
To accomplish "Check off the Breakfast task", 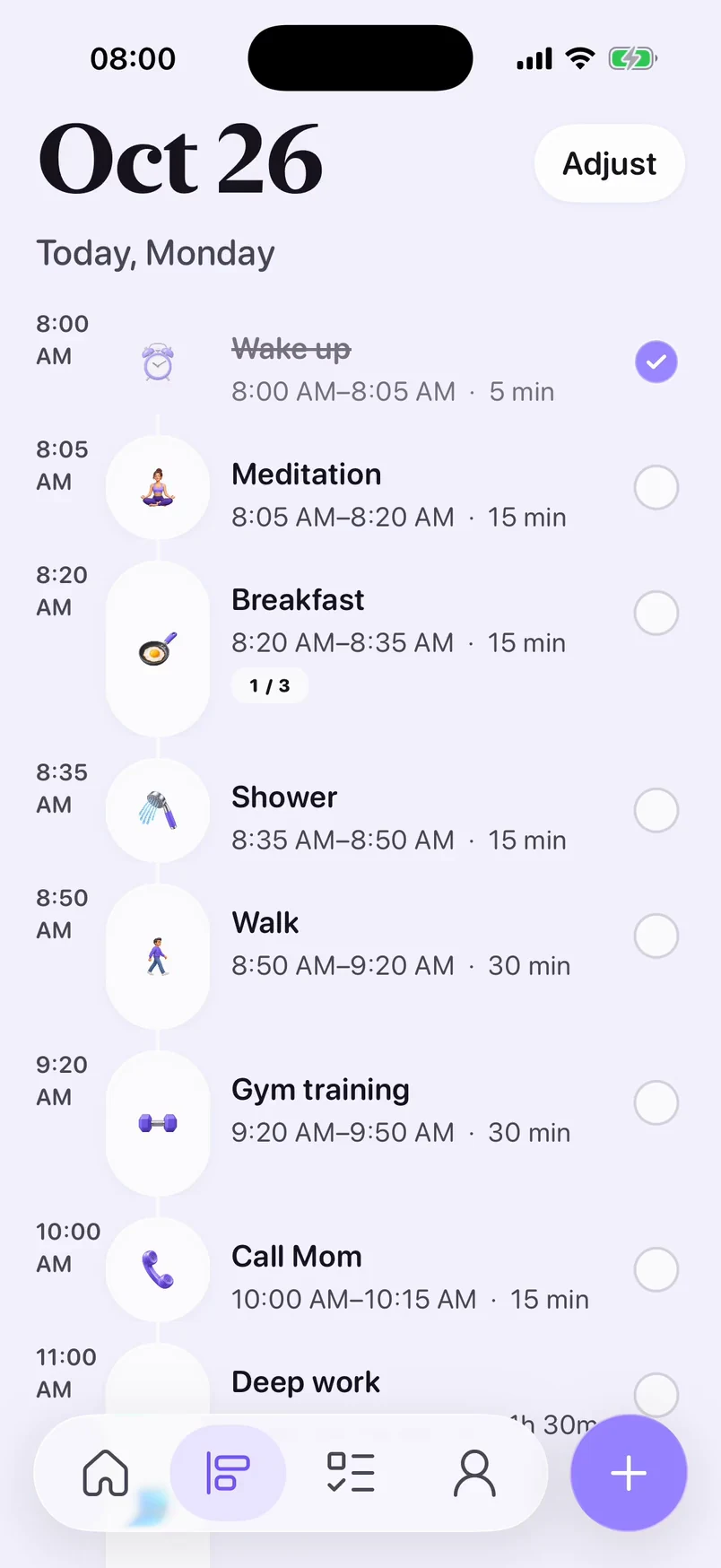I will tap(656, 614).
